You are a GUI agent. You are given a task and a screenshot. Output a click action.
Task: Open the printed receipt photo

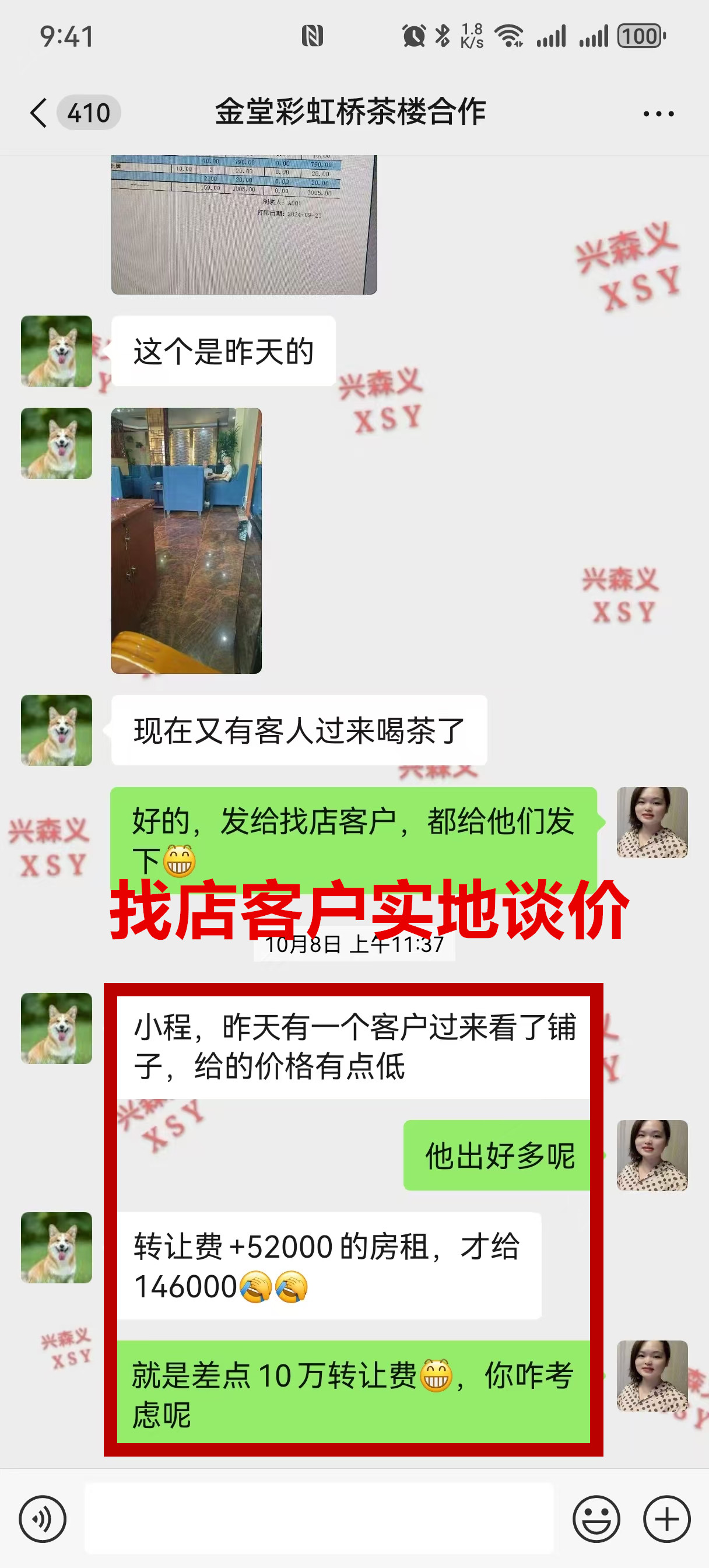[244, 224]
